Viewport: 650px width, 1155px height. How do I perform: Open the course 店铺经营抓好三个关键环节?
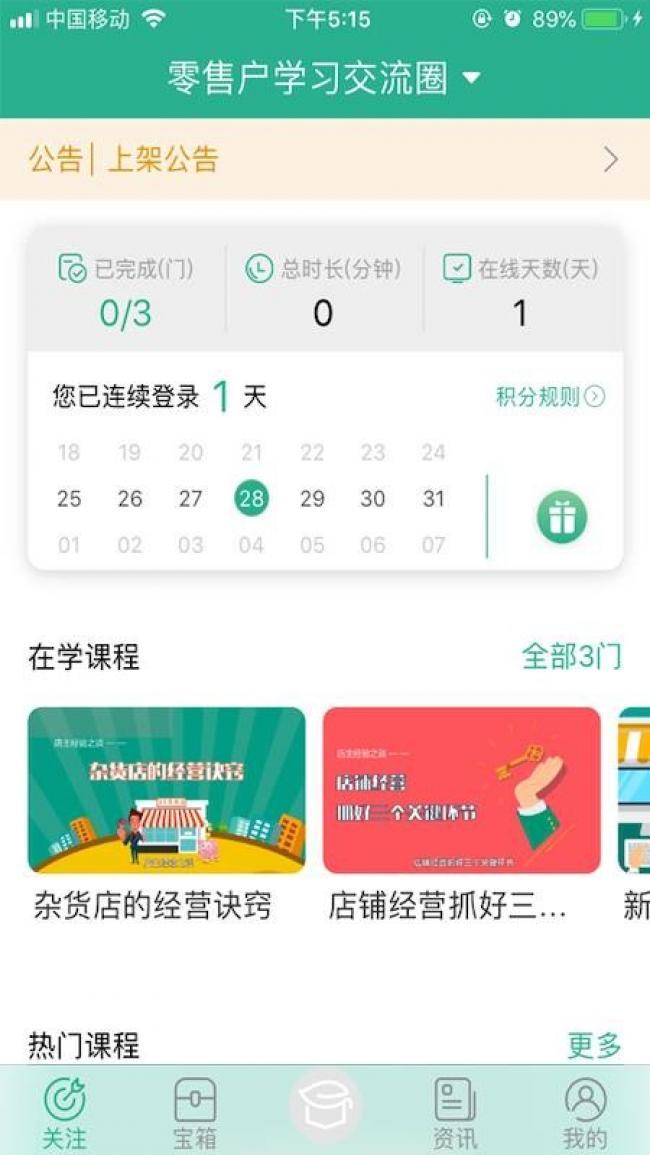[461, 815]
